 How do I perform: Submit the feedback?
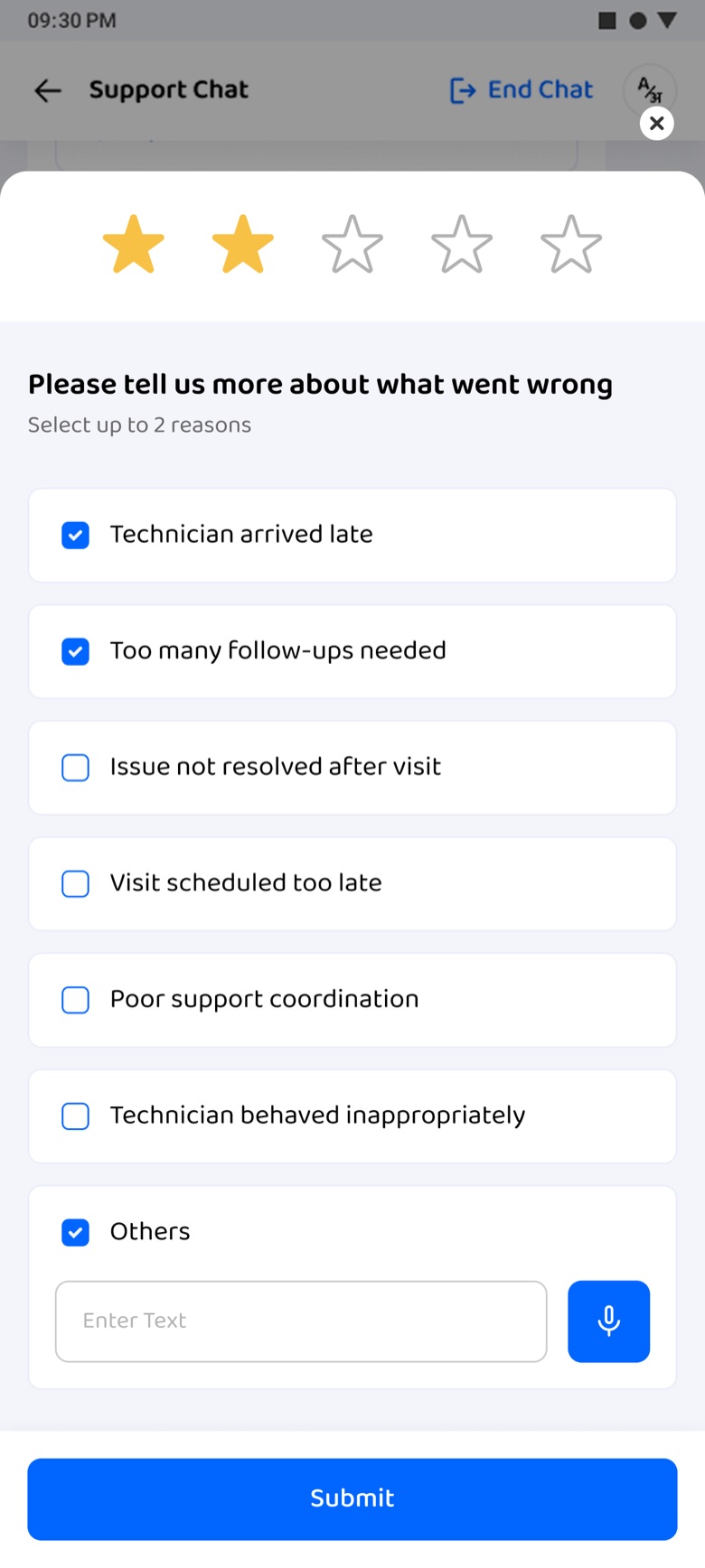coord(352,1498)
